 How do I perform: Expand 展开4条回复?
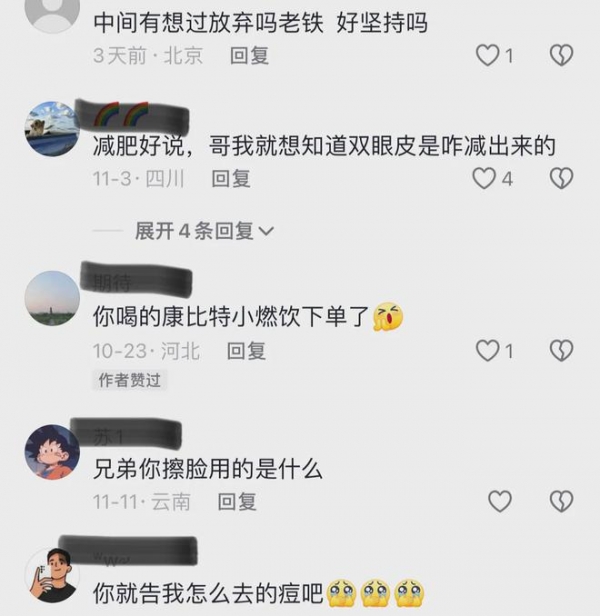point(204,231)
